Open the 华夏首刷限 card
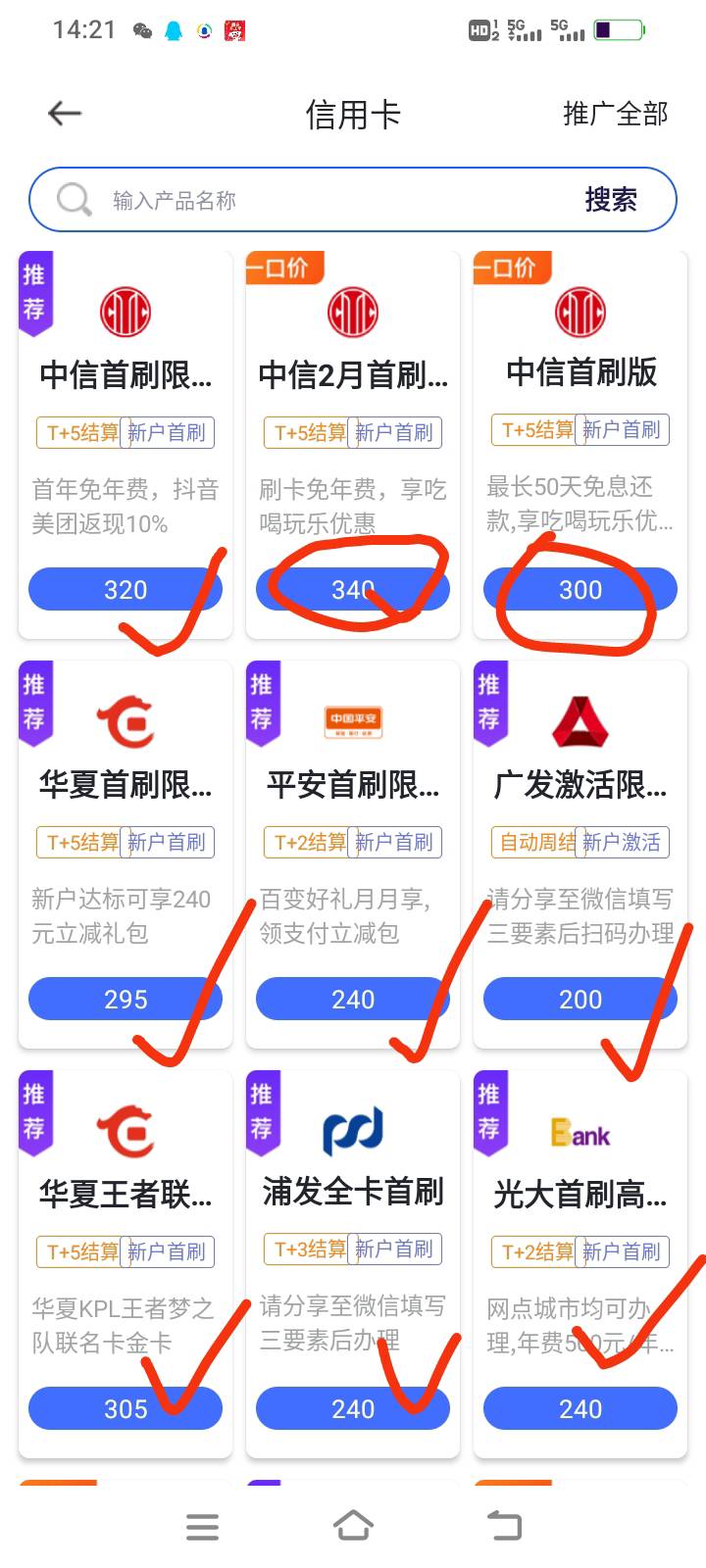The width and height of the screenshot is (706, 1568). (126, 855)
